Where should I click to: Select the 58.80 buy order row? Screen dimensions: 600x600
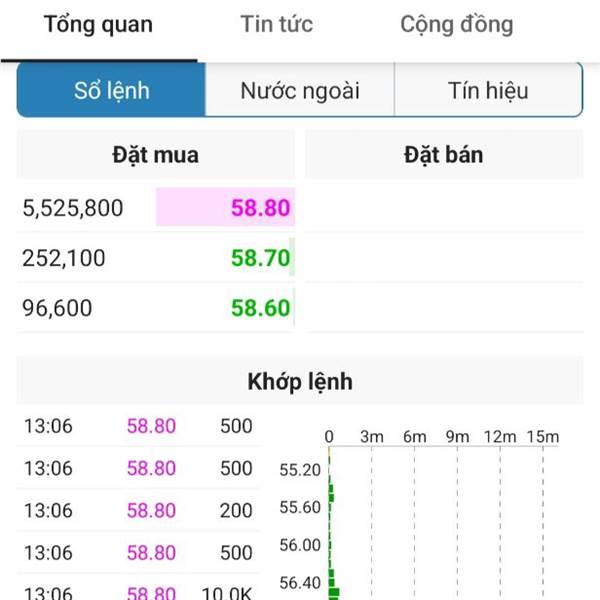pyautogui.click(x=157, y=208)
